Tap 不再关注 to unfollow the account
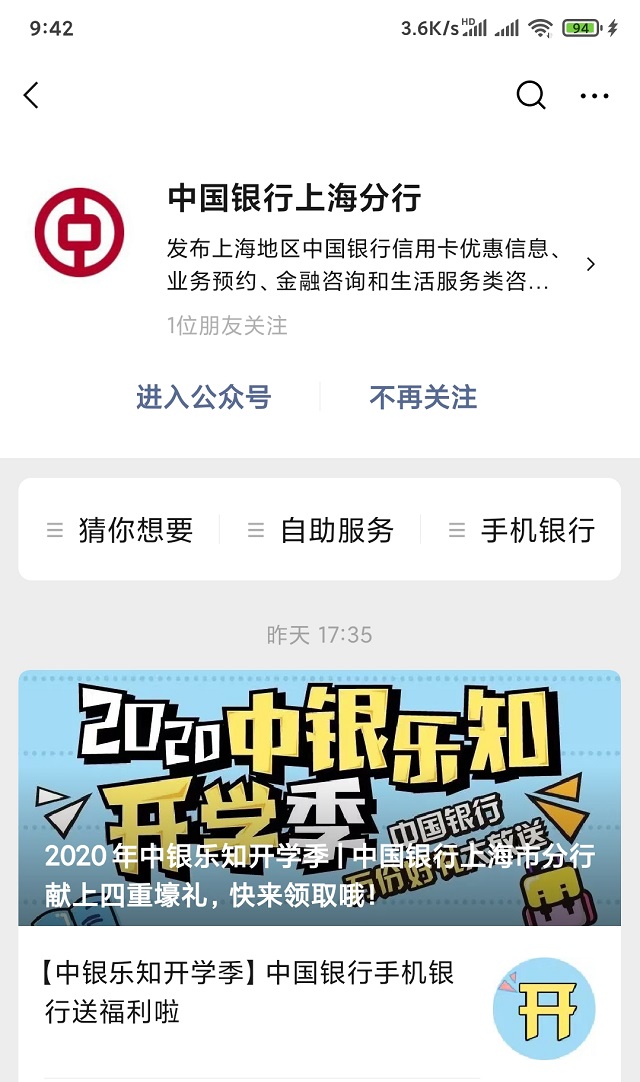Image resolution: width=640 pixels, height=1082 pixels. point(423,397)
